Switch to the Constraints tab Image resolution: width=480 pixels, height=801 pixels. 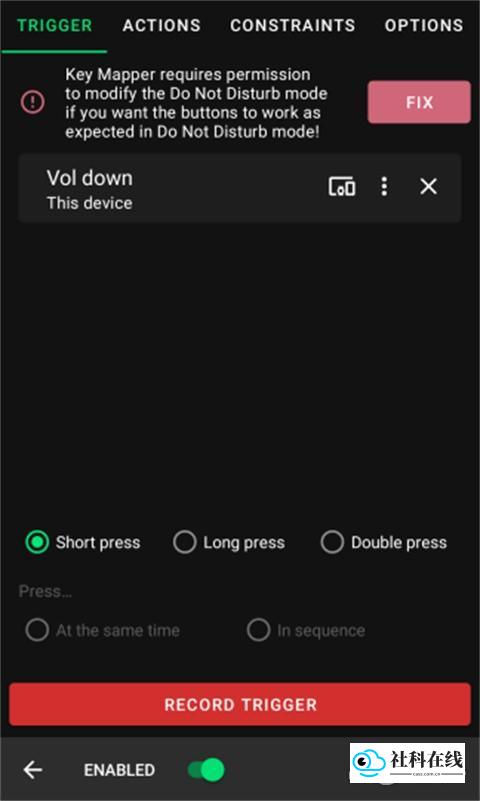click(x=293, y=26)
